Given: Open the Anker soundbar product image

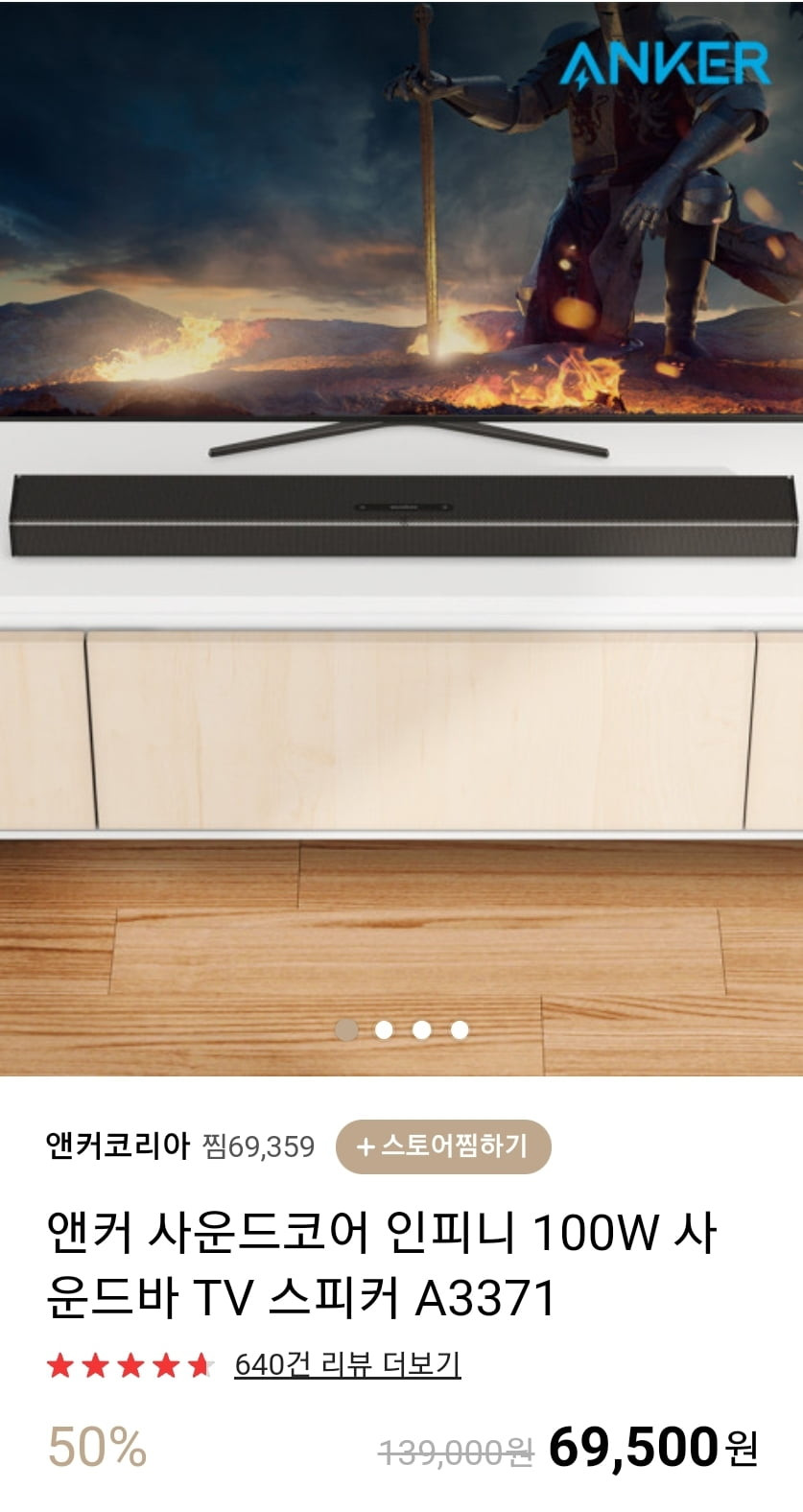Looking at the screenshot, I should [401, 518].
